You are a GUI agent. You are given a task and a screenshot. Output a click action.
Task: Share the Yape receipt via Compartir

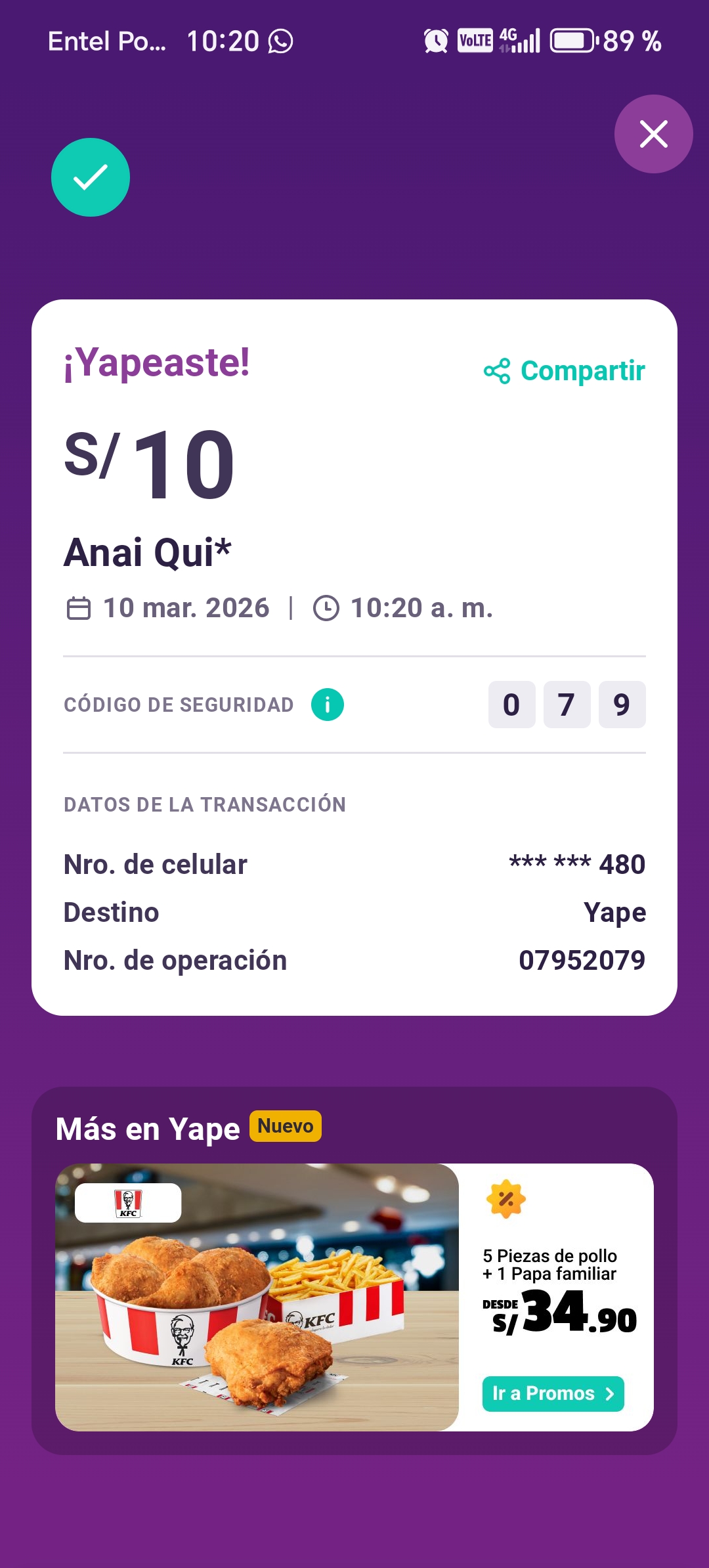[565, 371]
